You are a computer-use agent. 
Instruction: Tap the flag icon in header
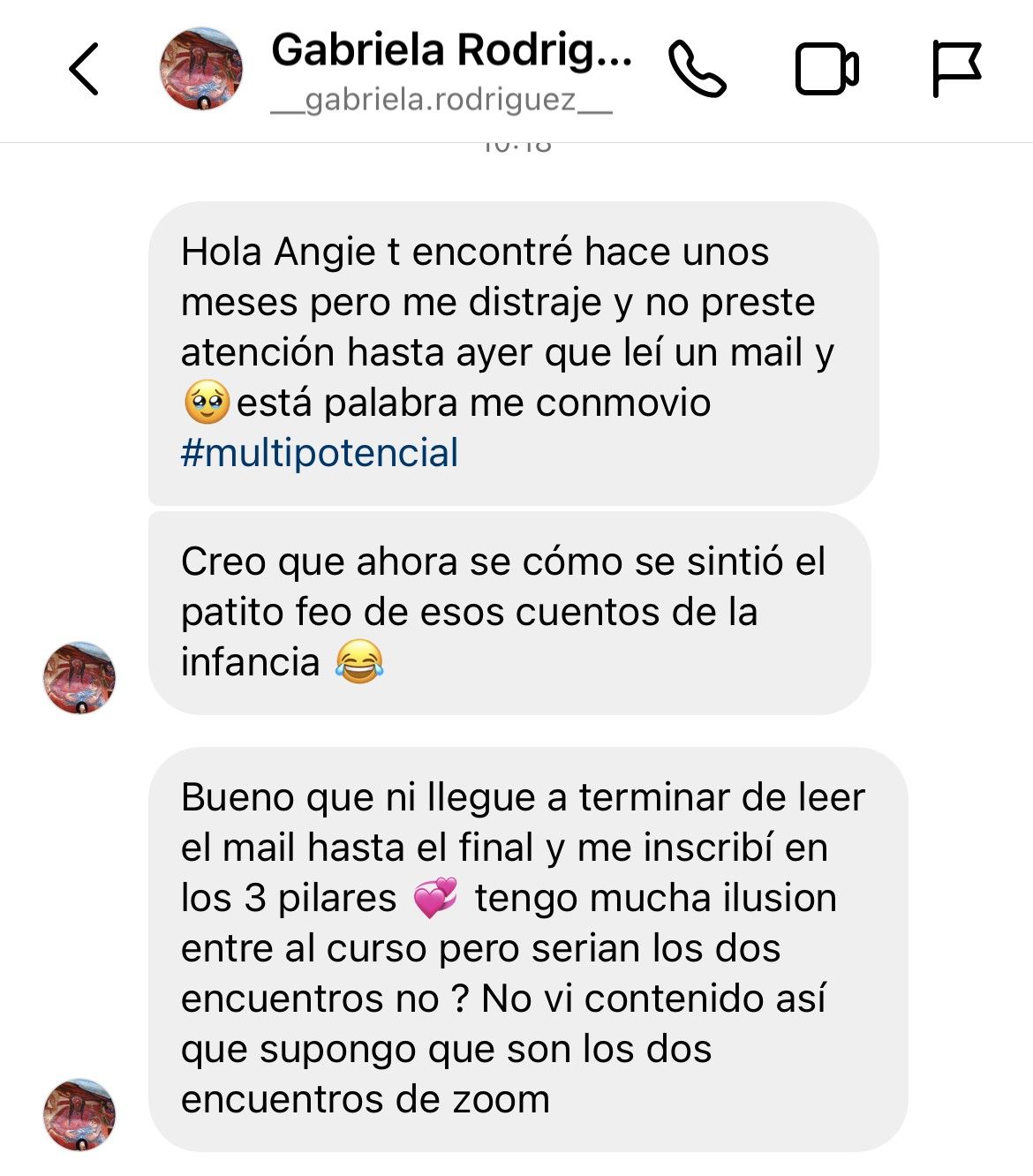tap(956, 69)
